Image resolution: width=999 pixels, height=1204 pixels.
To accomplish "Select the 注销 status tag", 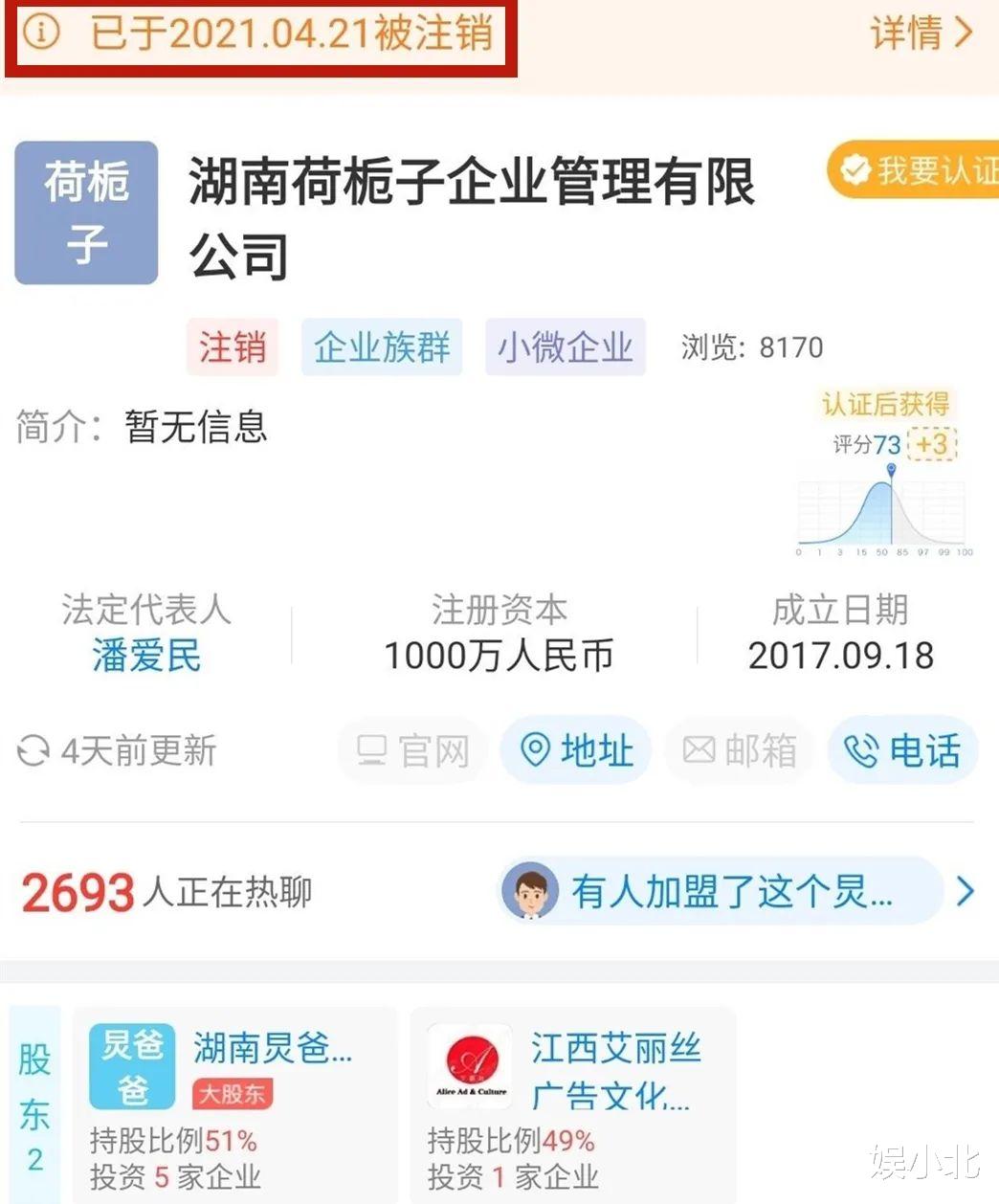I will point(232,347).
